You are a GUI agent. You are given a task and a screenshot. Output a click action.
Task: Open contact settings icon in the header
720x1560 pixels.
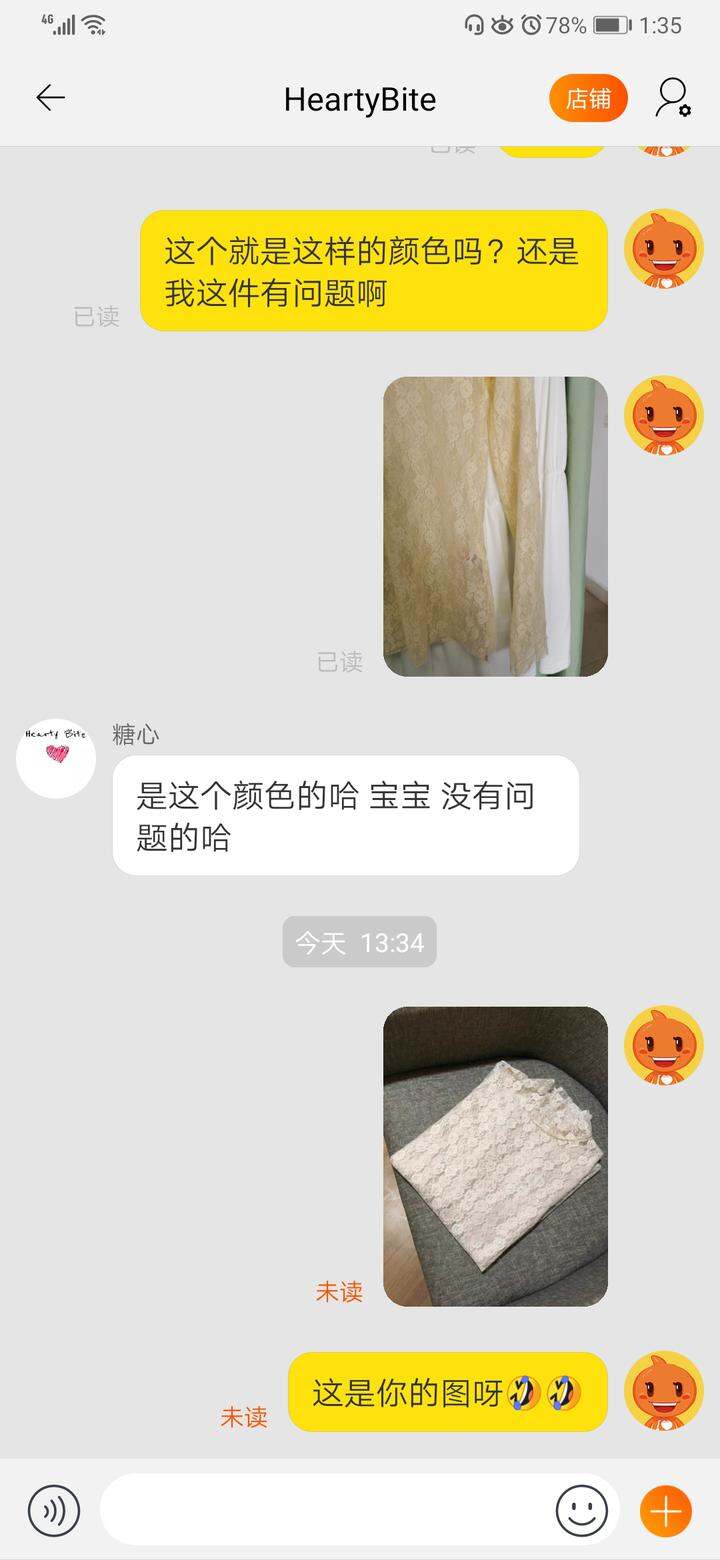[x=672, y=98]
